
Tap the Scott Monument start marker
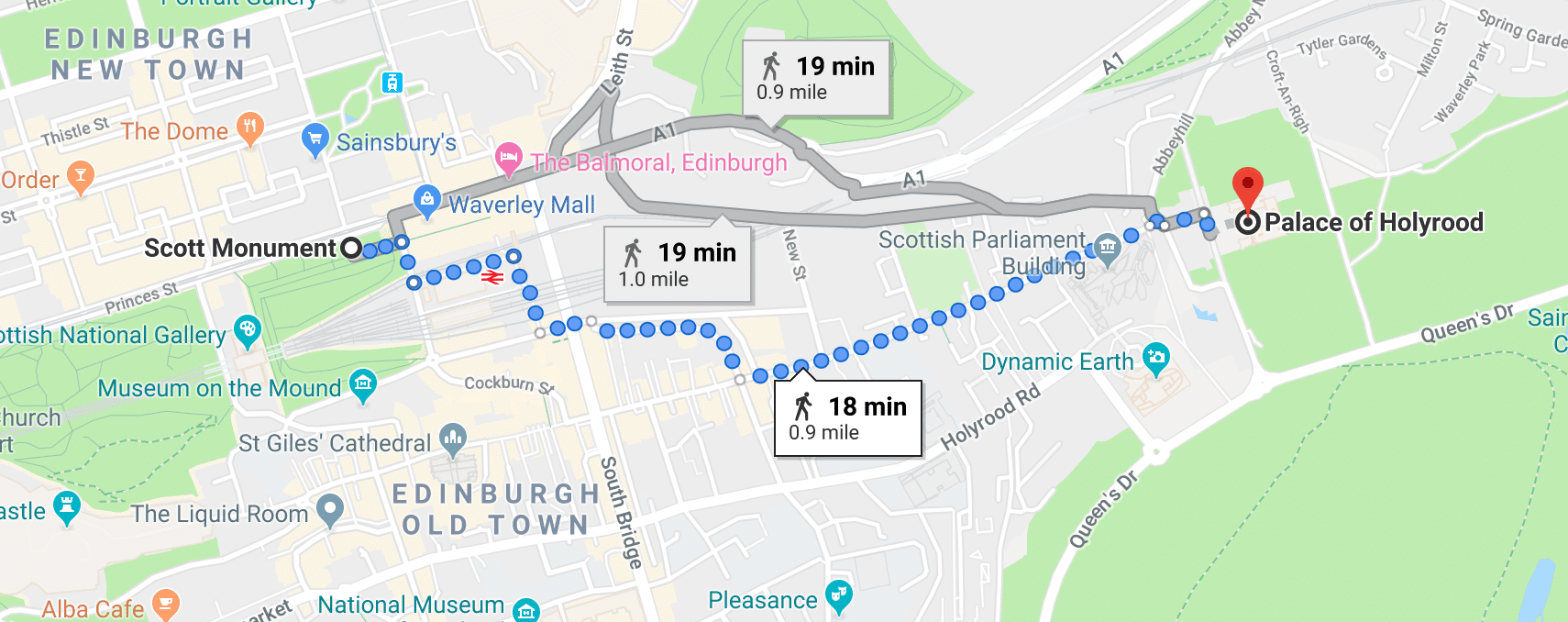click(x=351, y=248)
